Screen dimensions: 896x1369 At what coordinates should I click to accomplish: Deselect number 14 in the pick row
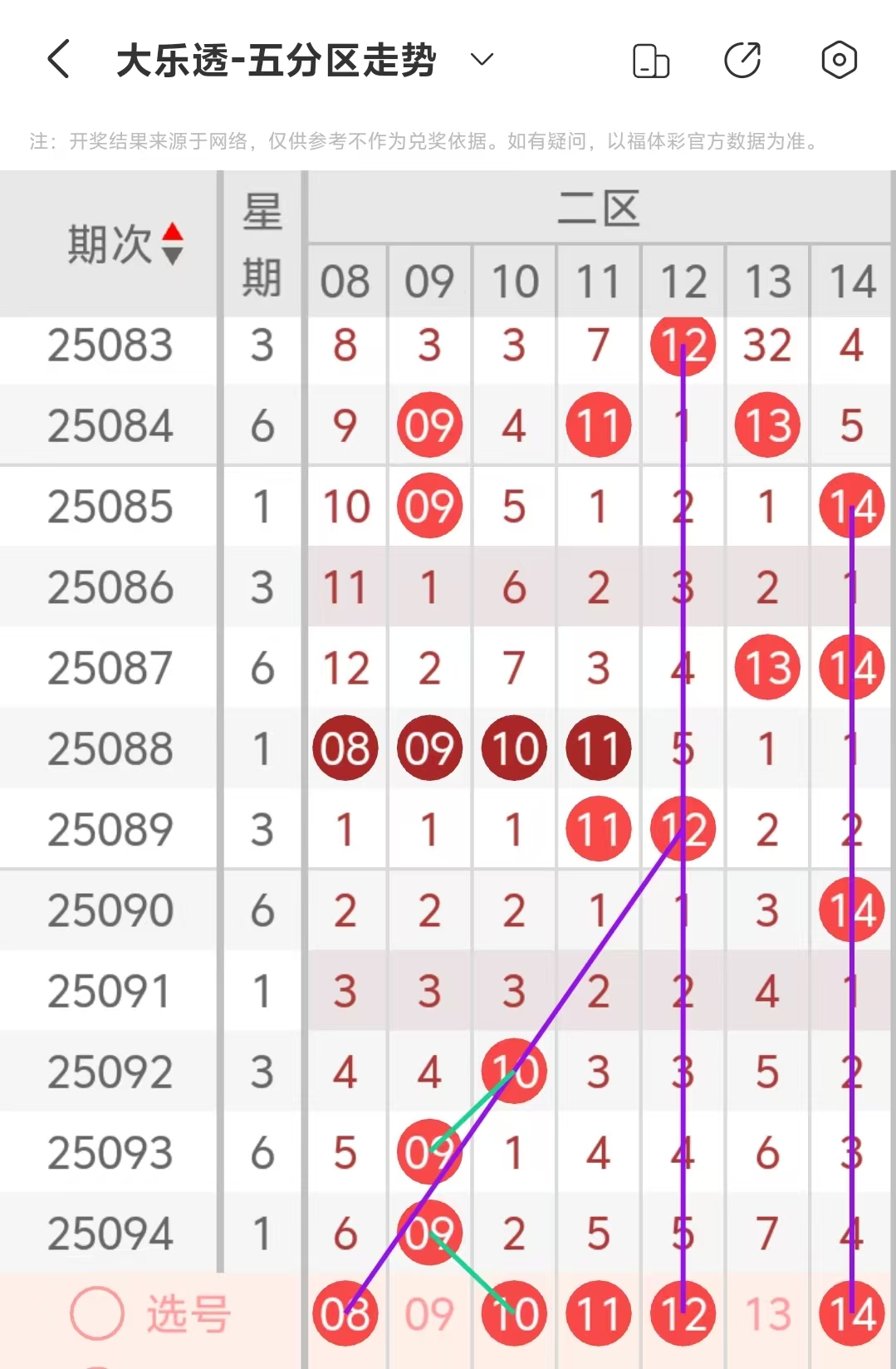pyautogui.click(x=852, y=1314)
